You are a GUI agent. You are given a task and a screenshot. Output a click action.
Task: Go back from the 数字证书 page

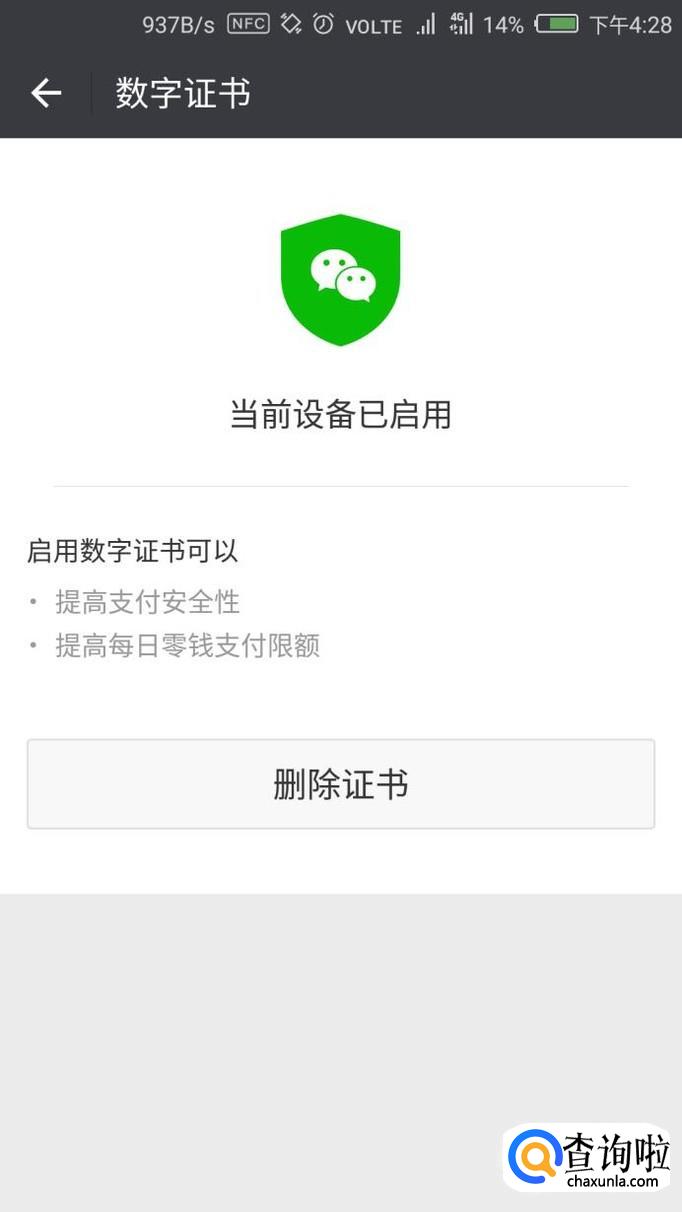[x=46, y=94]
